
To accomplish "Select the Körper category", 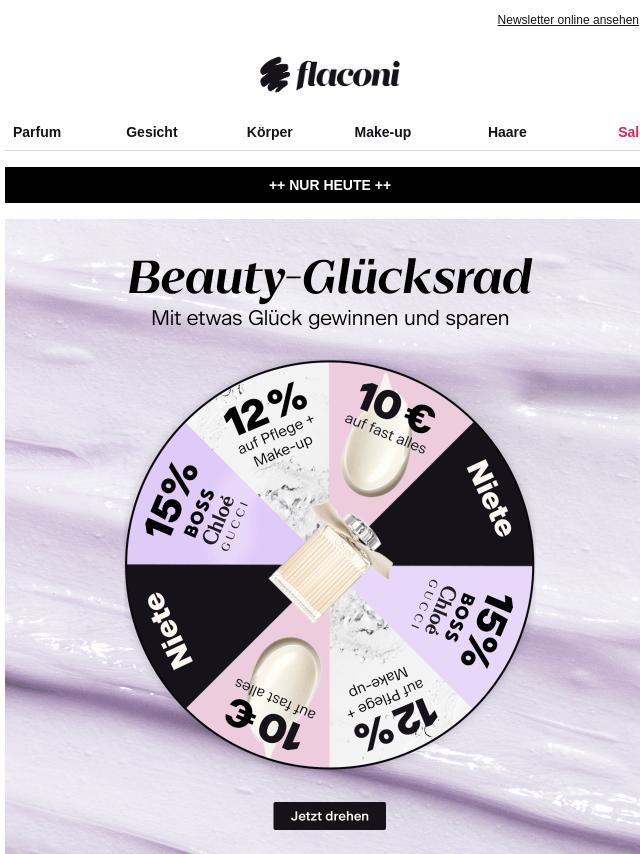I will (269, 132).
